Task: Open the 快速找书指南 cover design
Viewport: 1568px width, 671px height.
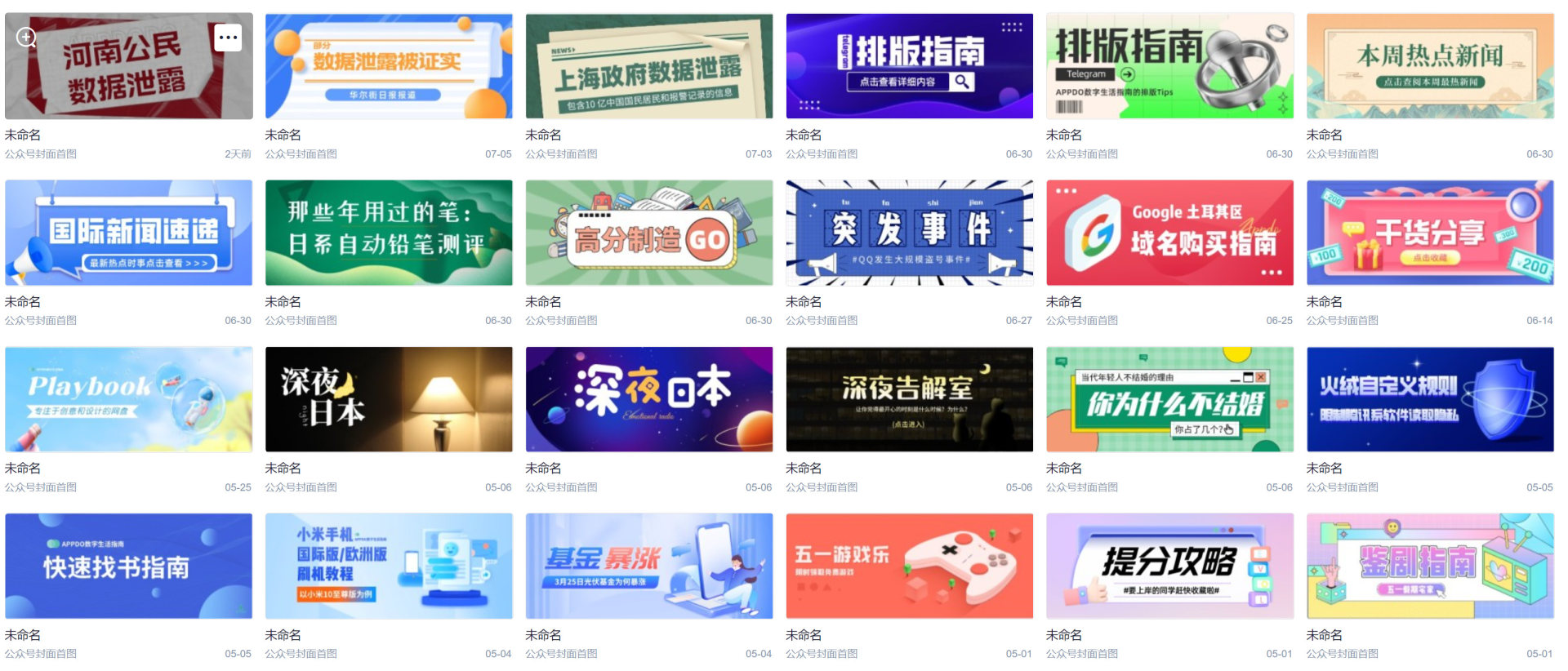Action: pos(129,566)
